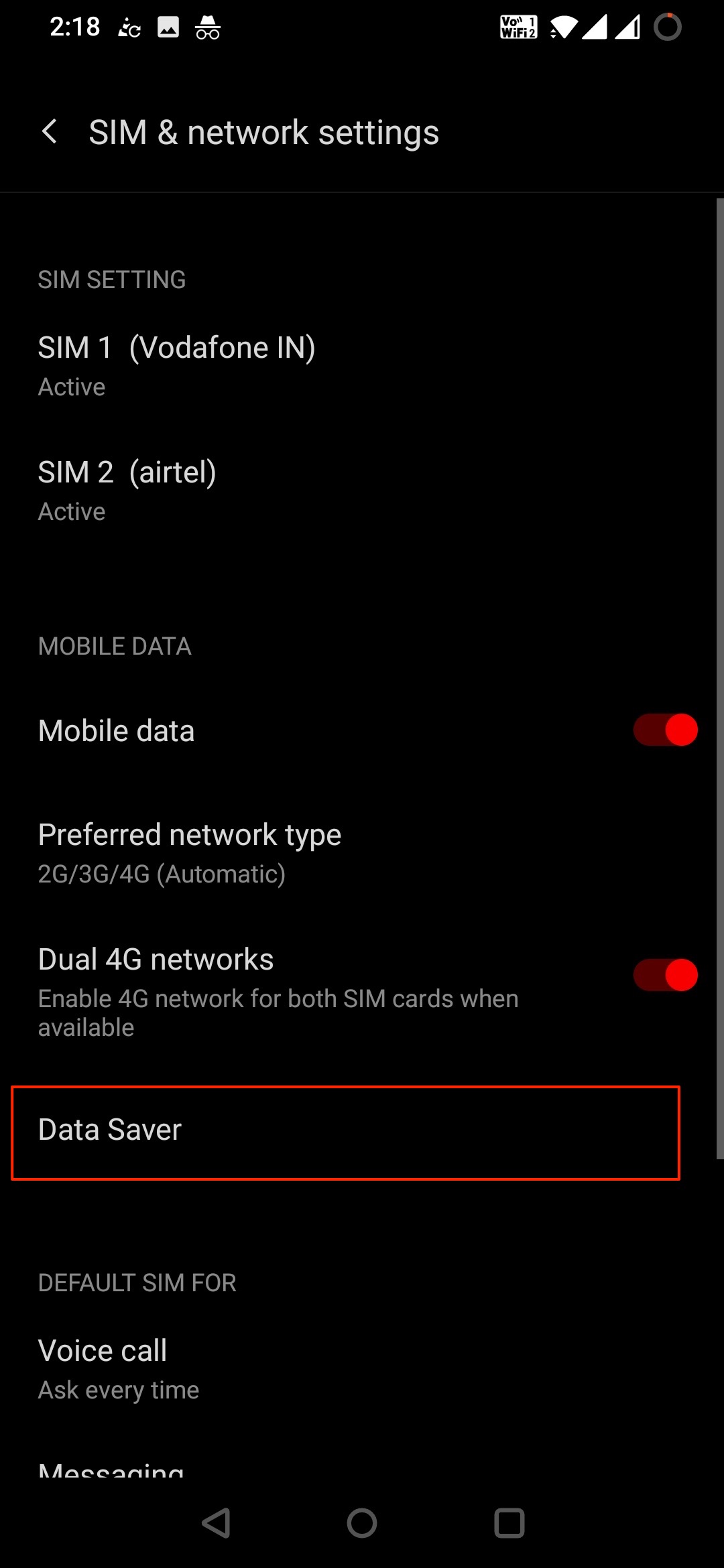Open Data Saver settings
This screenshot has height=1568, width=724.
coord(345,1132)
